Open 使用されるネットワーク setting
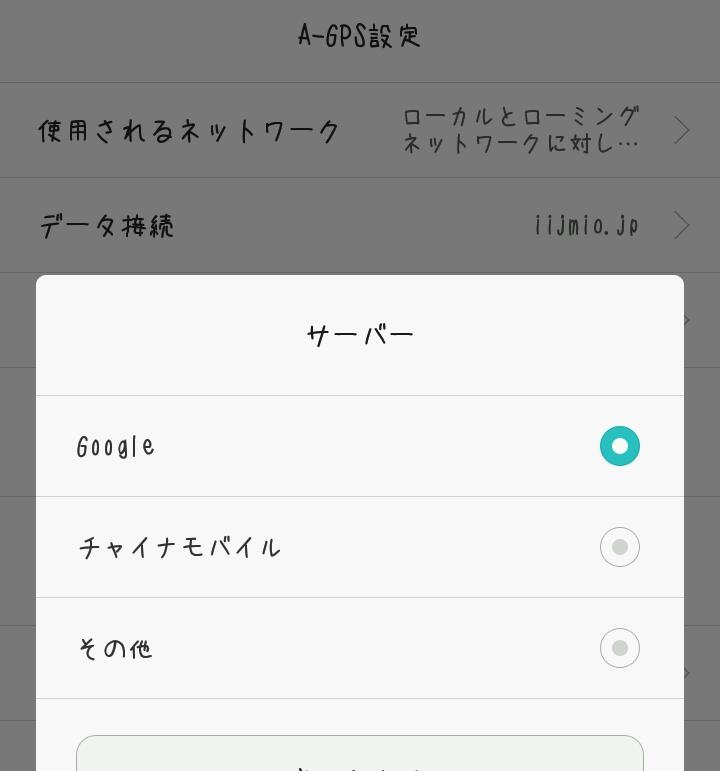The width and height of the screenshot is (720, 771). pos(360,130)
